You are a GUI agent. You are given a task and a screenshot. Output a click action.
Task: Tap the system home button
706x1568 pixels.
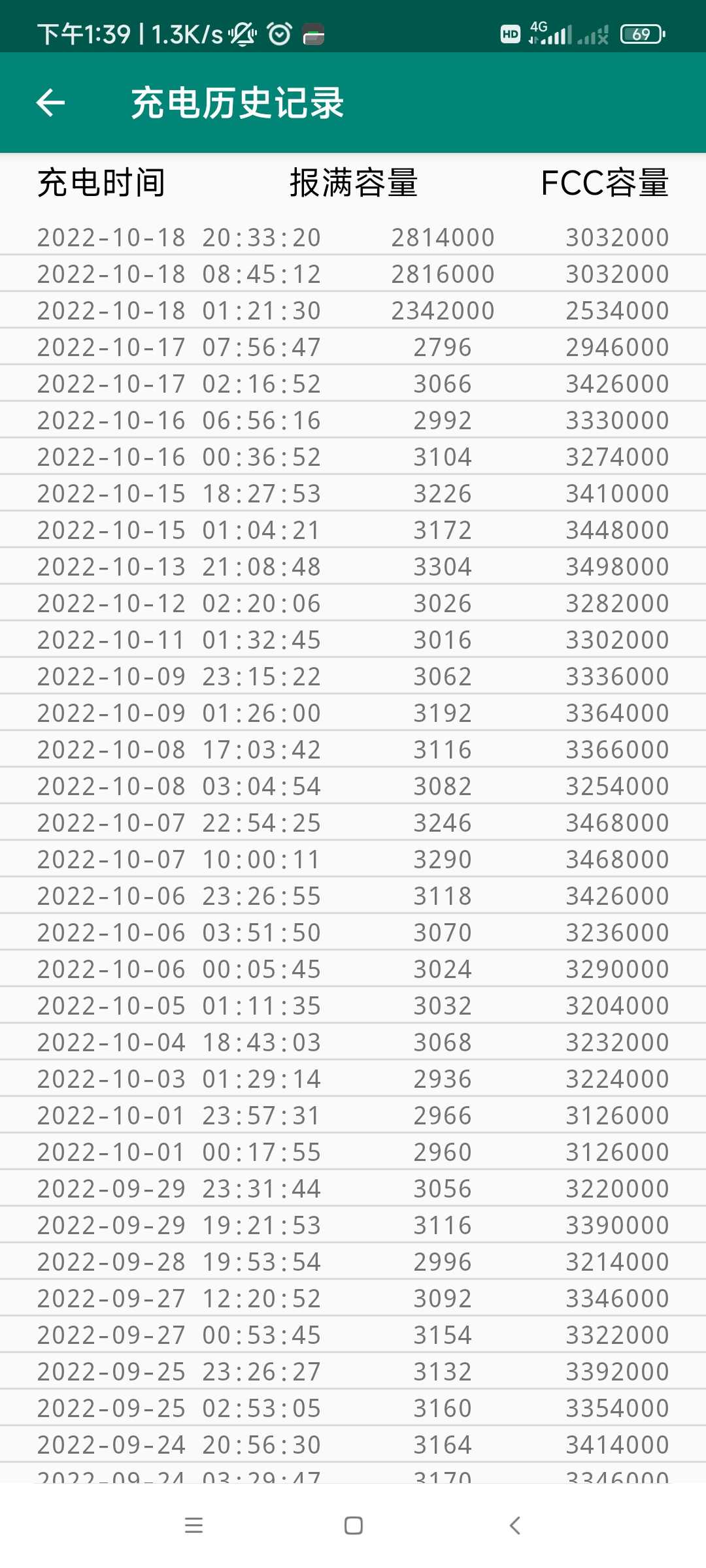click(354, 1526)
